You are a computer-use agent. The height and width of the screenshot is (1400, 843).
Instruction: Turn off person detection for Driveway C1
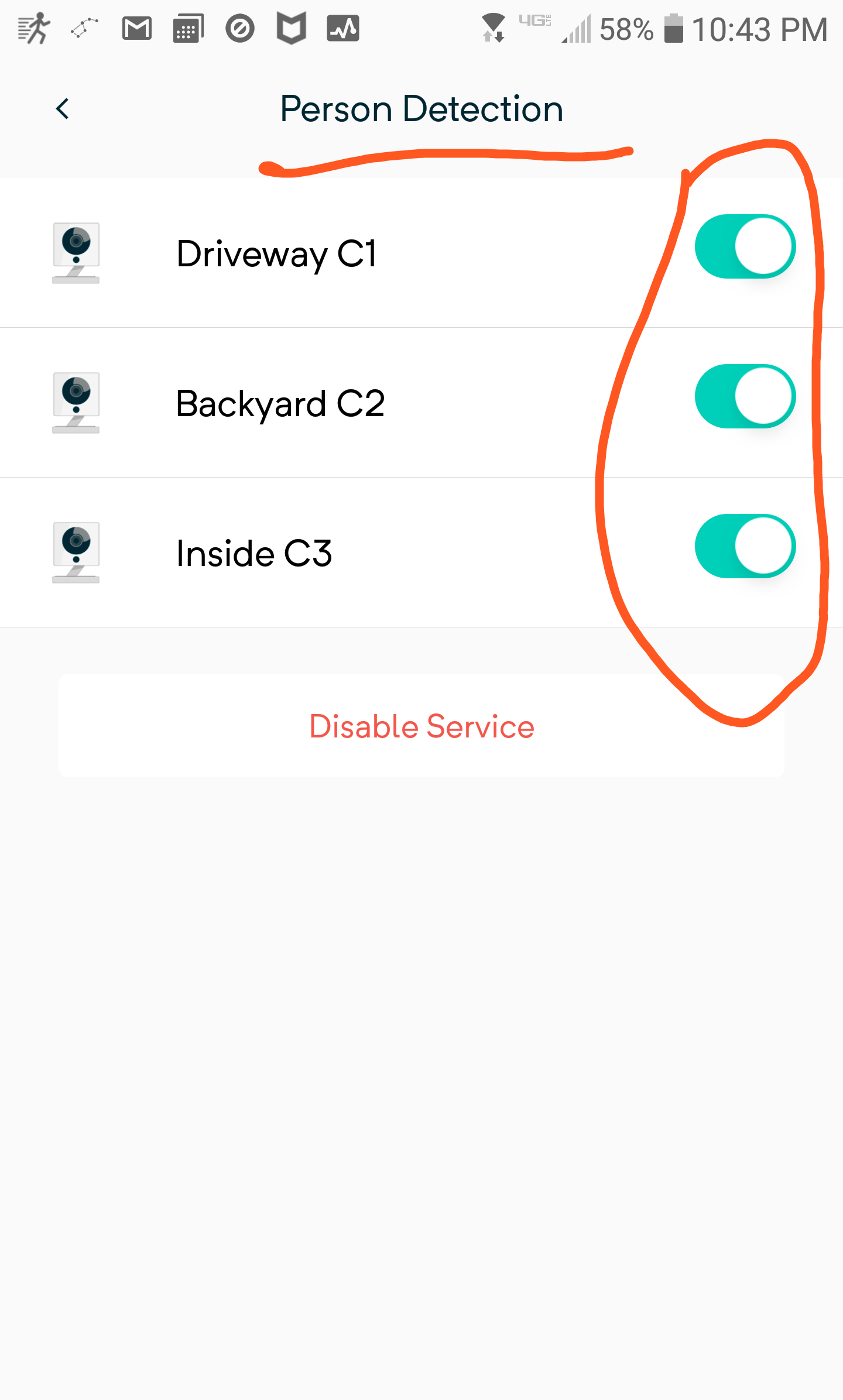pos(745,246)
